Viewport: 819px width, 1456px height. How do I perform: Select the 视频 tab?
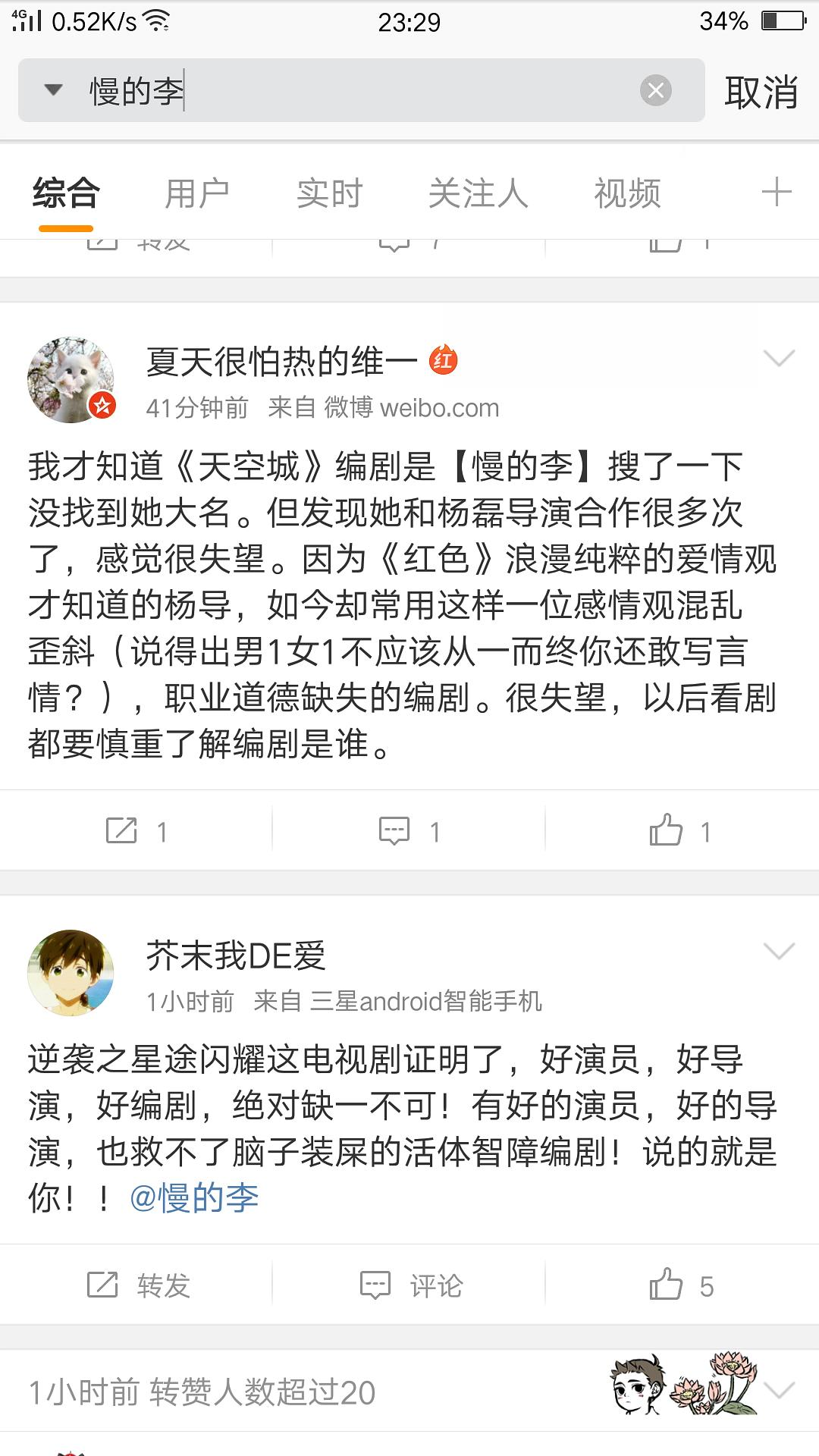(627, 193)
